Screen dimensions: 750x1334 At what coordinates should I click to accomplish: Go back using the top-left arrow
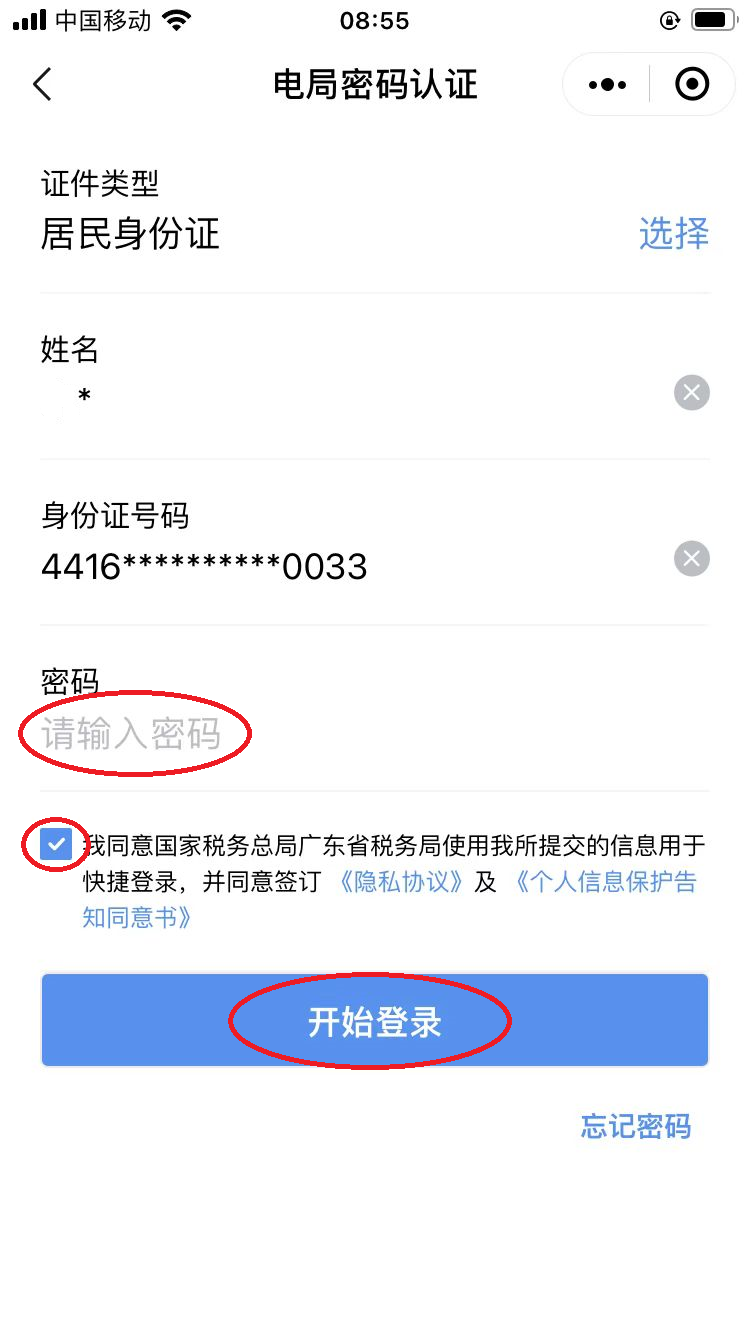click(x=42, y=85)
